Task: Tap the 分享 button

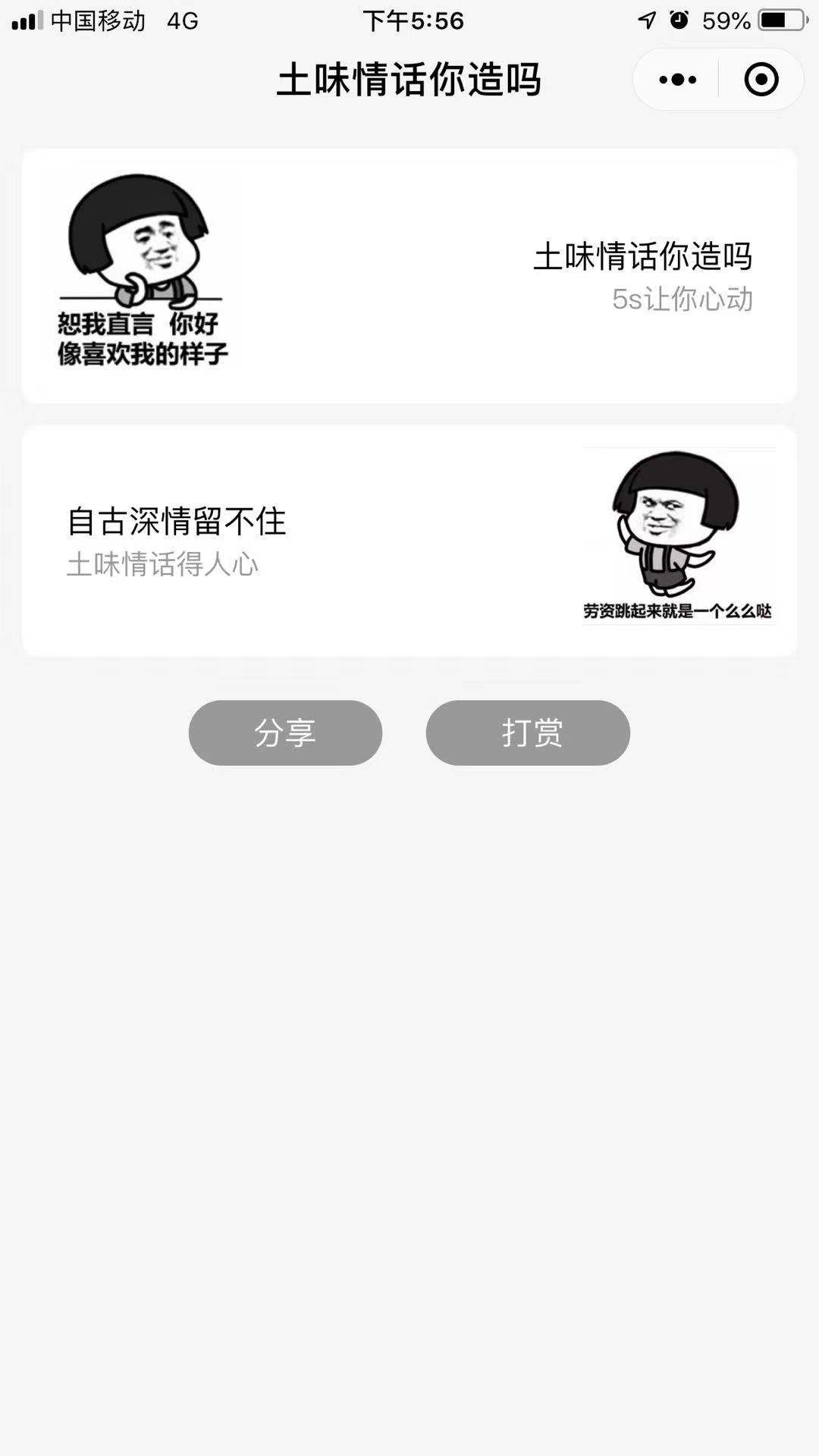Action: tap(285, 733)
